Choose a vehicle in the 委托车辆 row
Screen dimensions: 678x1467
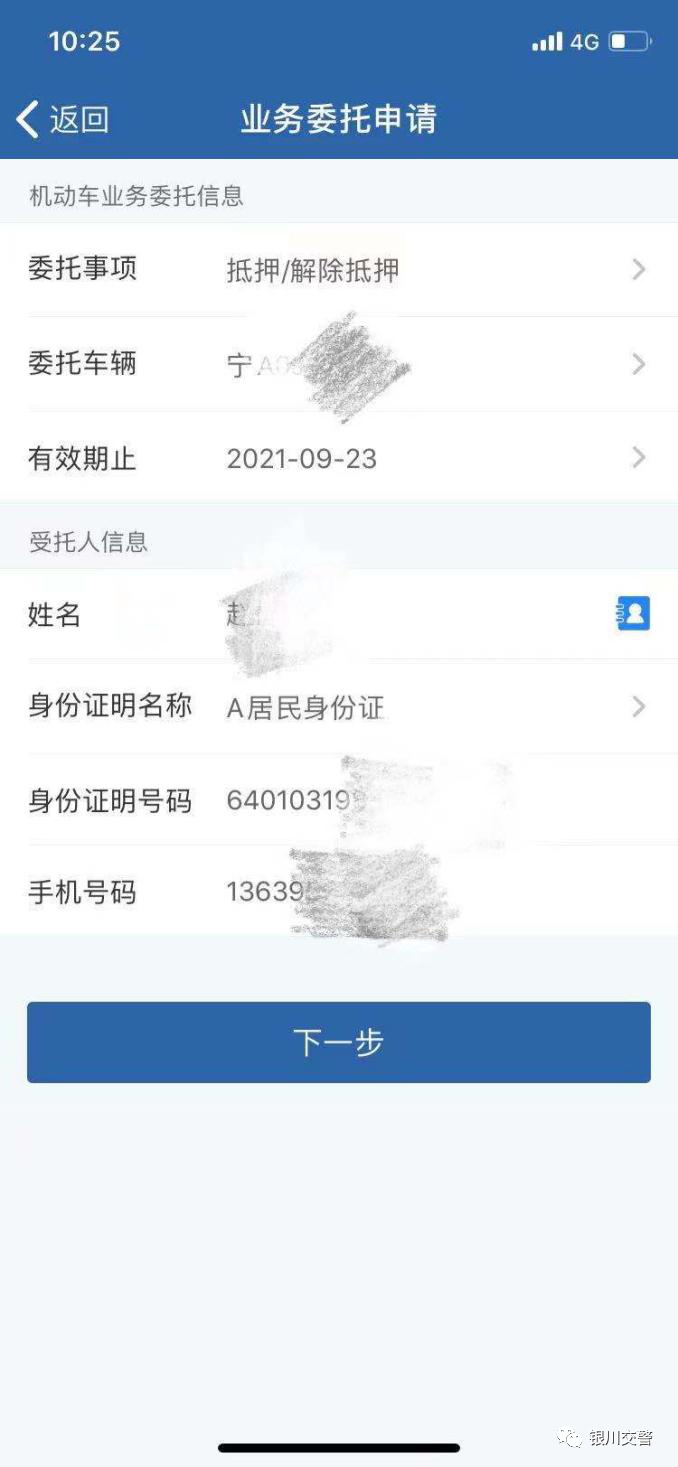[338, 364]
